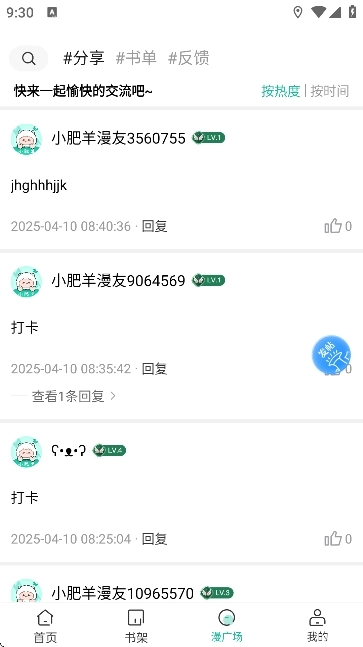The width and height of the screenshot is (363, 647).
Task: Go to the 首页 tab
Action: coord(45,626)
